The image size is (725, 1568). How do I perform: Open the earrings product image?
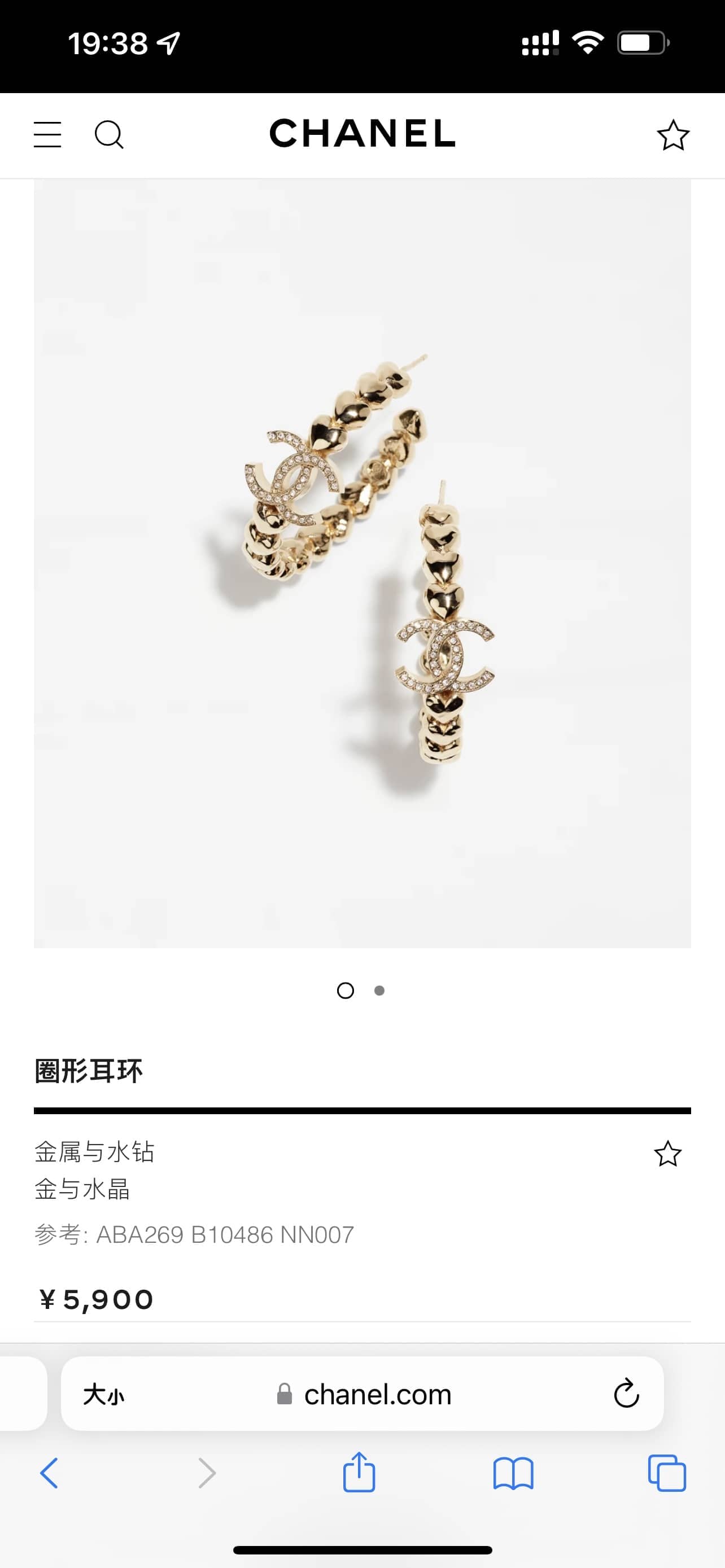coord(362,563)
